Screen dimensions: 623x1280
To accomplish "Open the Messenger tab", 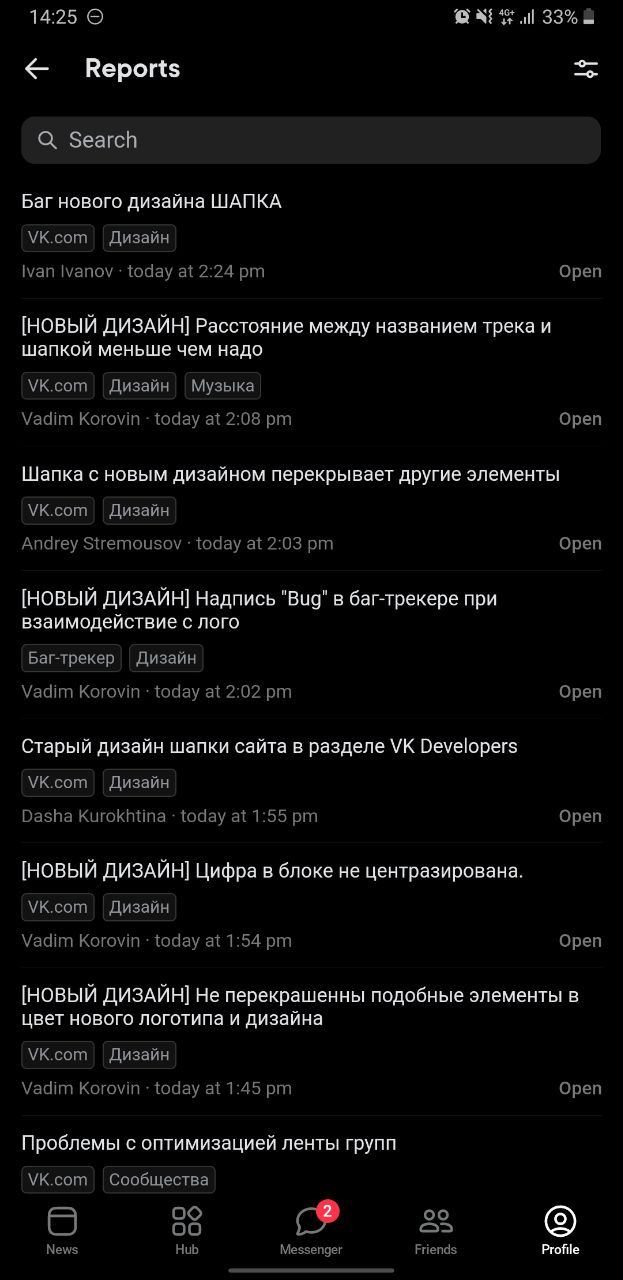I will coord(311,1230).
